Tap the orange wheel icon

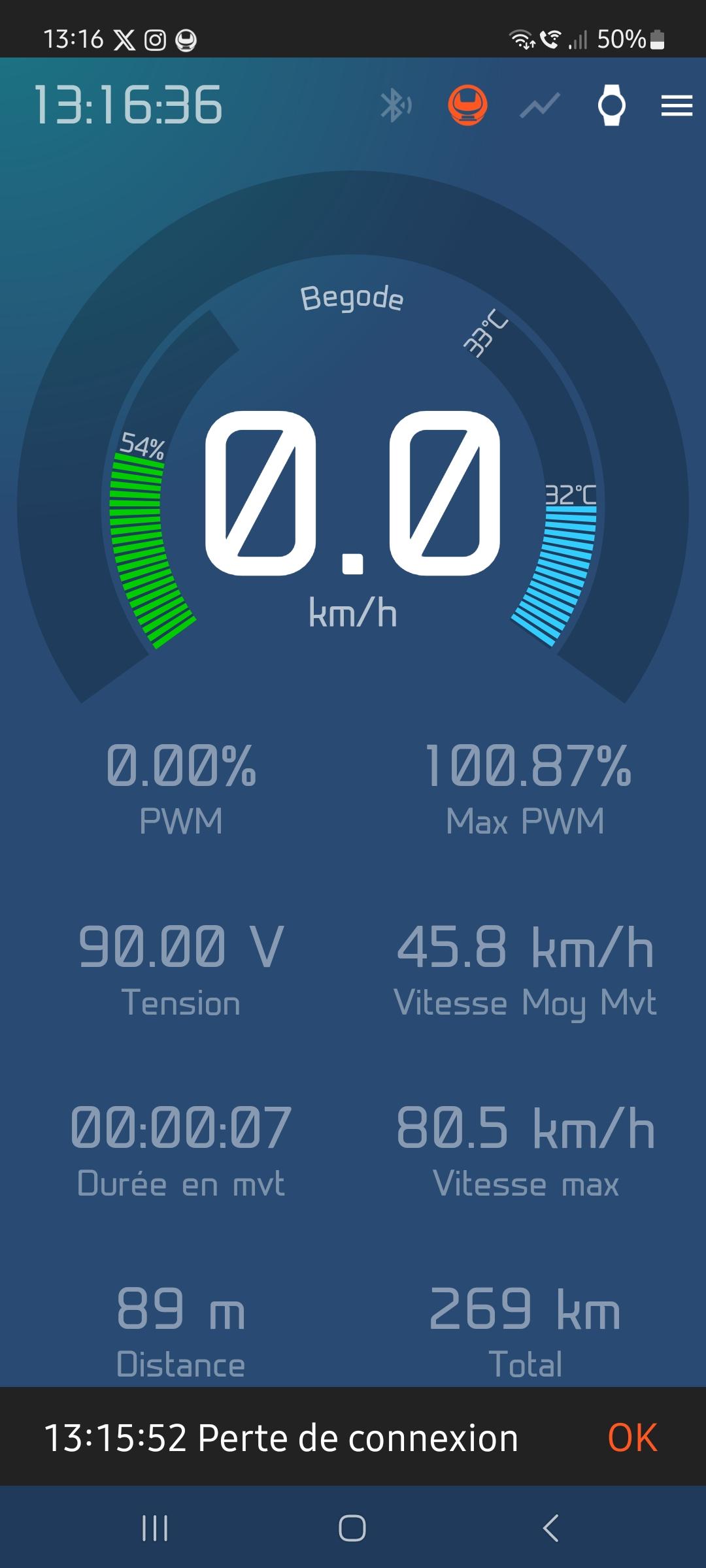467,105
